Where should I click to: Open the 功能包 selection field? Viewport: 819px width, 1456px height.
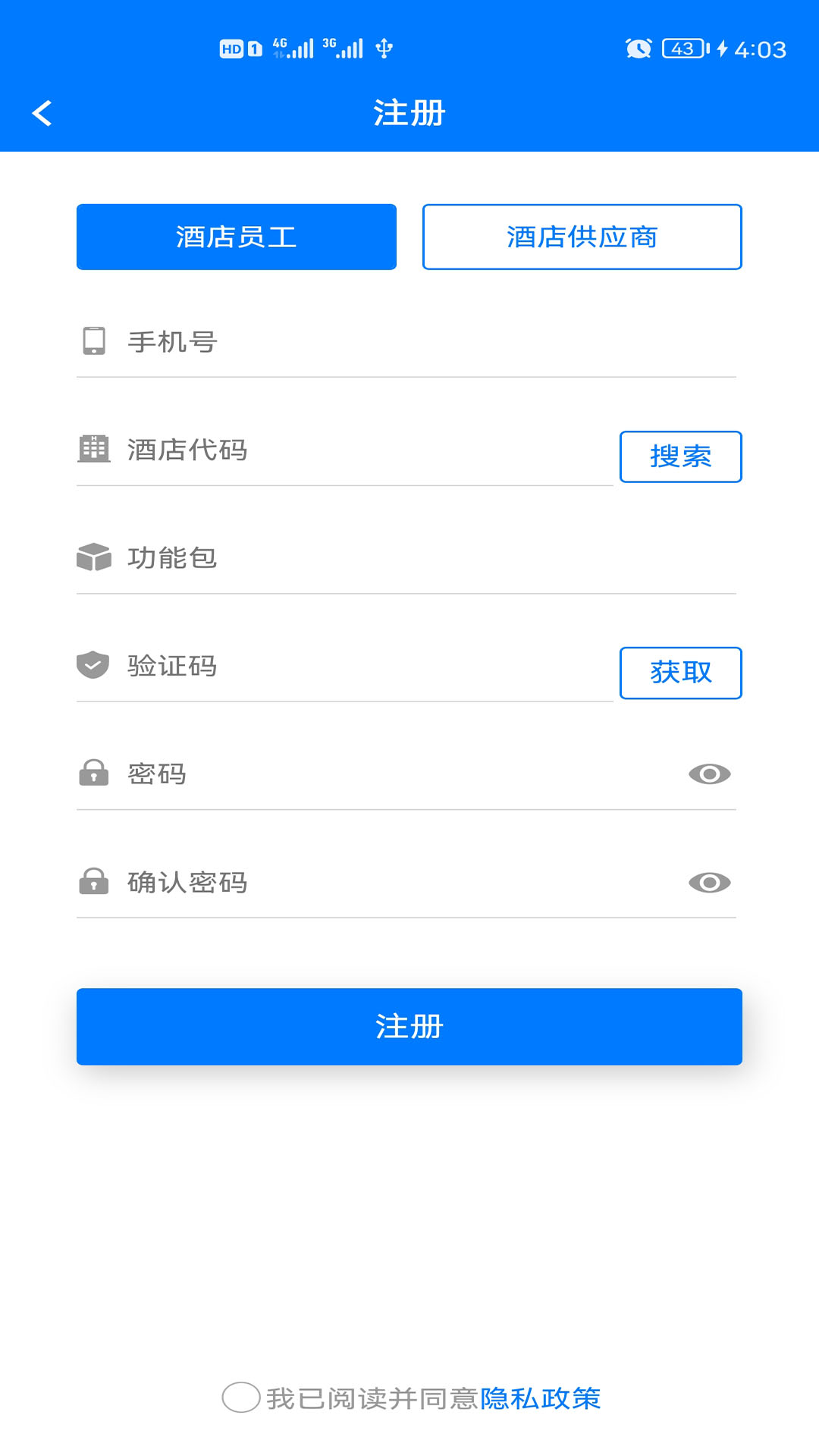[379, 558]
